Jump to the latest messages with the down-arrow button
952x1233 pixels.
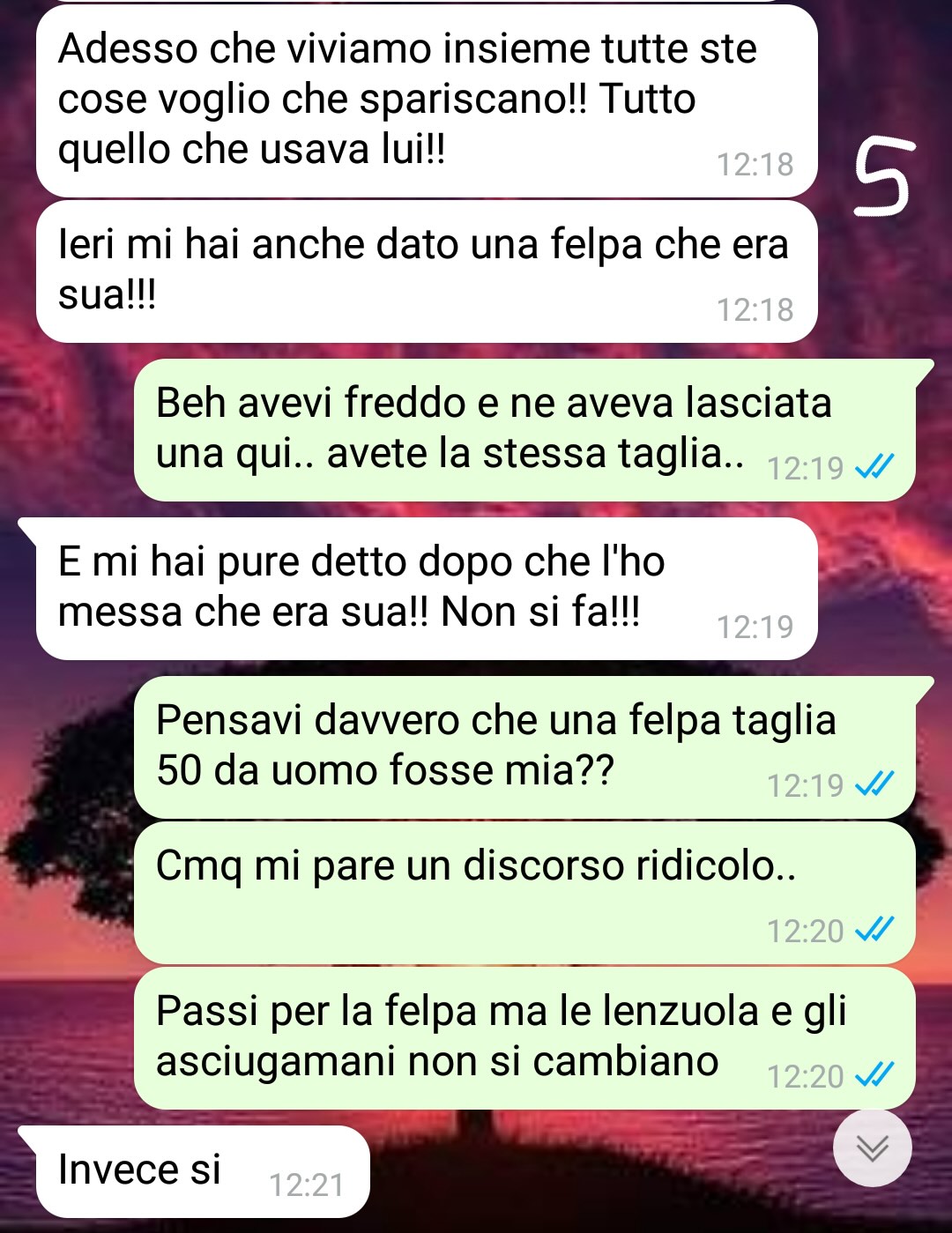tap(872, 1148)
